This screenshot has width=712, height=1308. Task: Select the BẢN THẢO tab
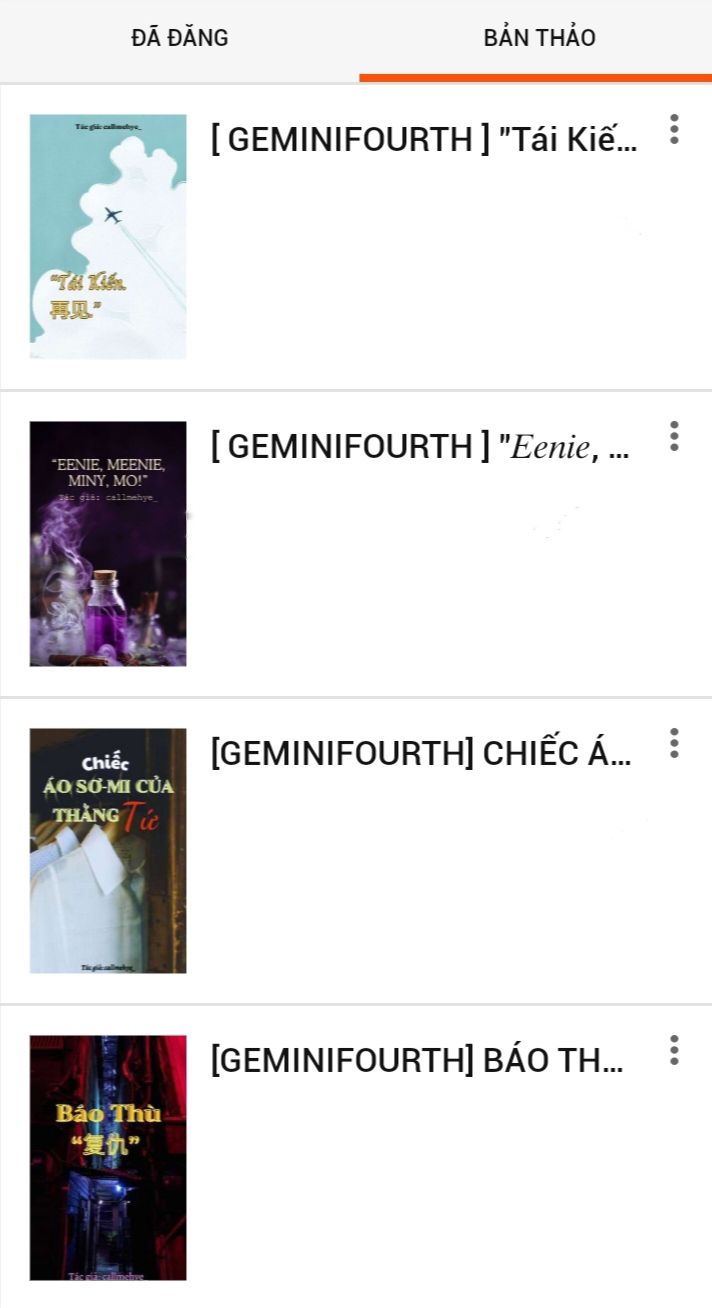(539, 38)
